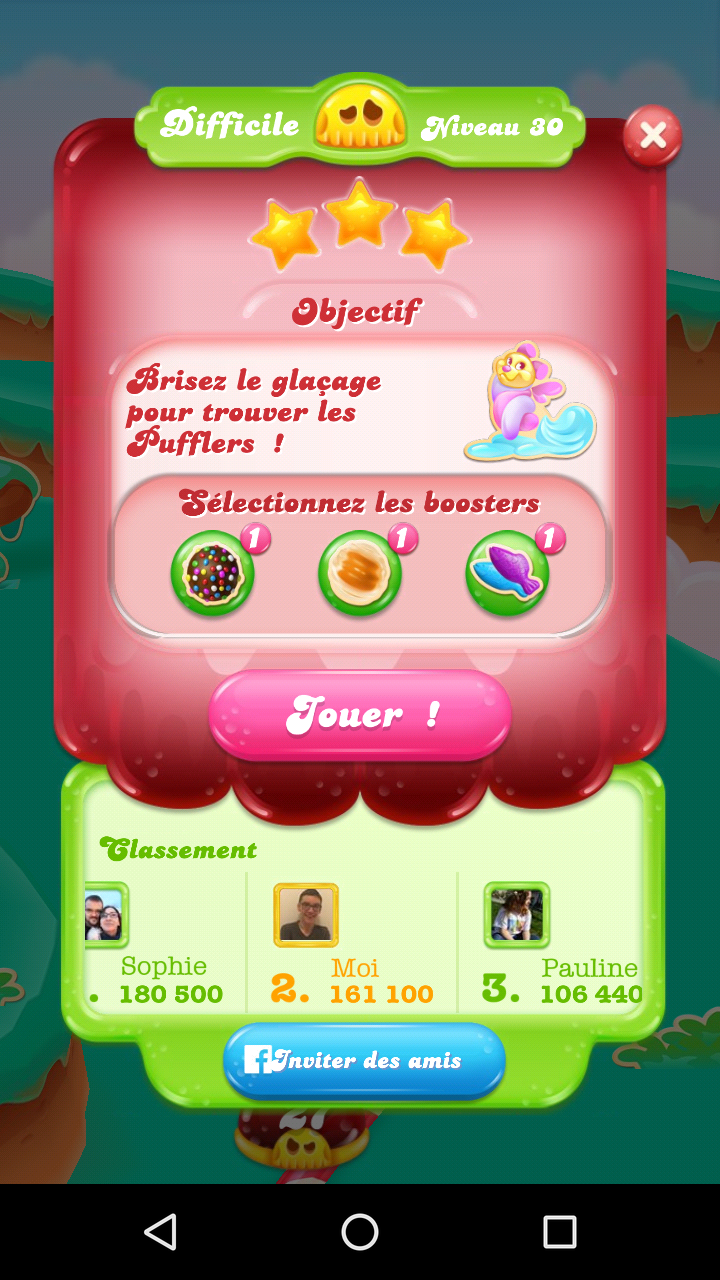Viewport: 720px width, 1280px height.
Task: Select the color bomb booster
Action: click(212, 574)
